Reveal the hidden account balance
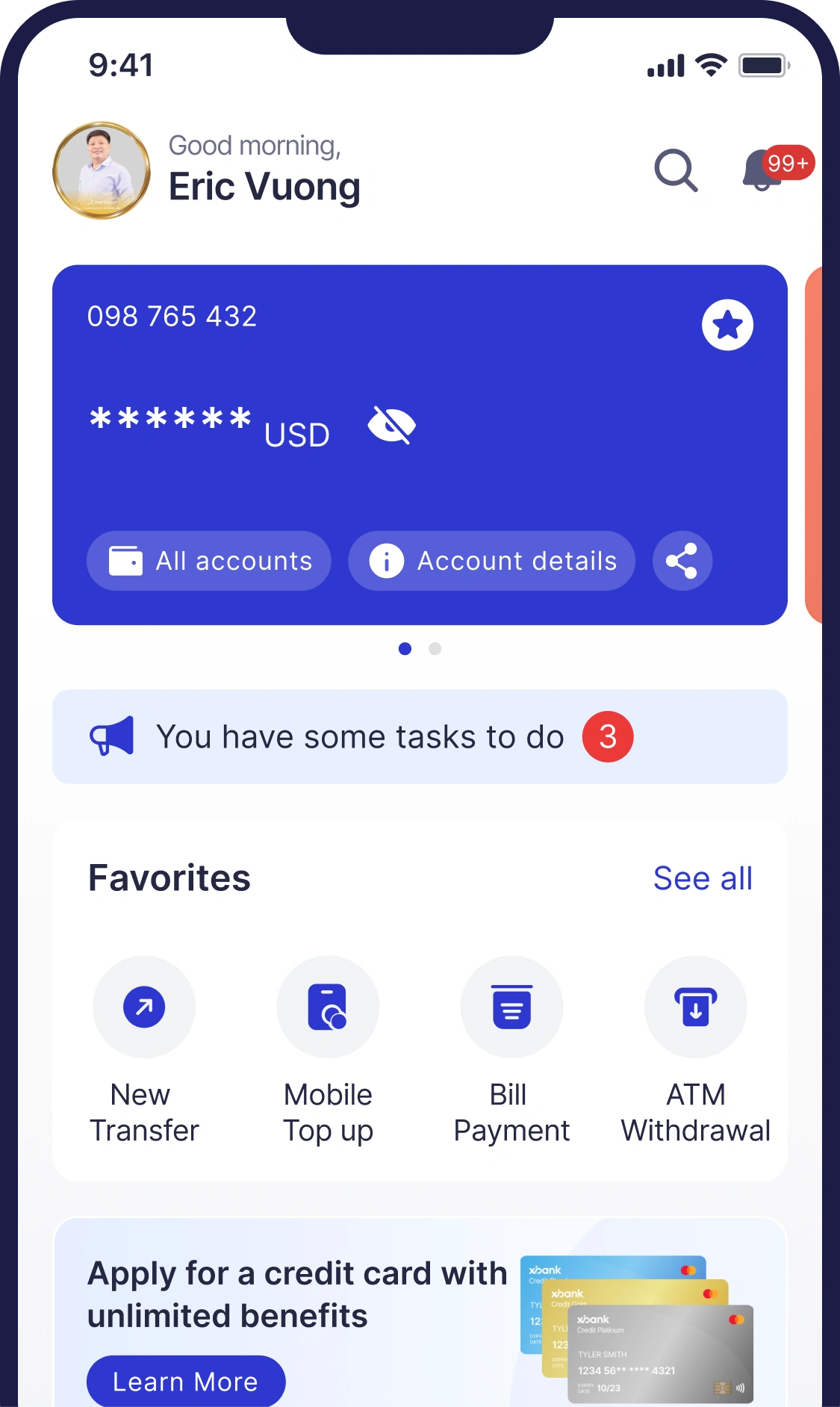The width and height of the screenshot is (840, 1407). (x=392, y=426)
